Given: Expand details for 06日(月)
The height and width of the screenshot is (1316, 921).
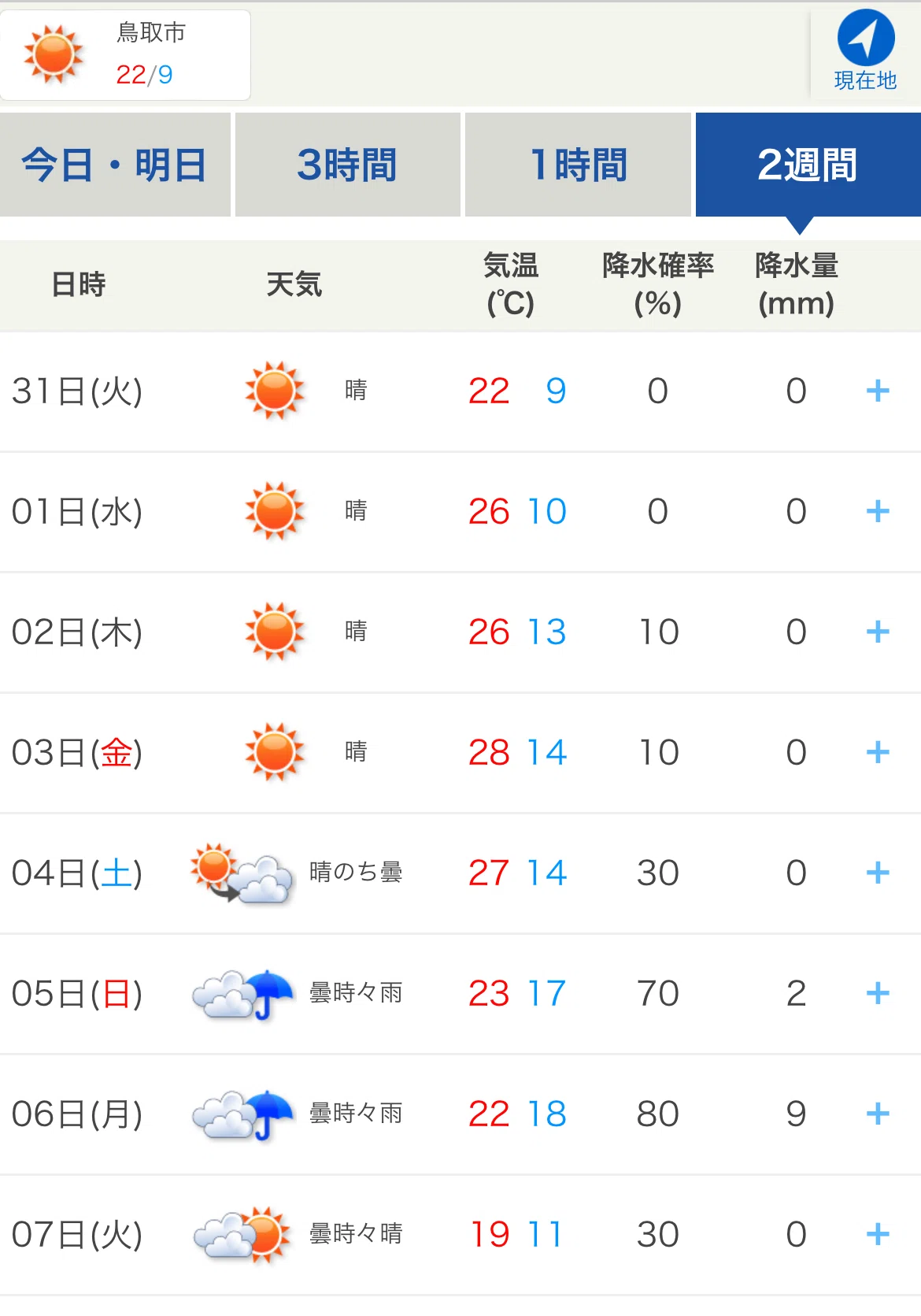Looking at the screenshot, I should click(878, 1114).
